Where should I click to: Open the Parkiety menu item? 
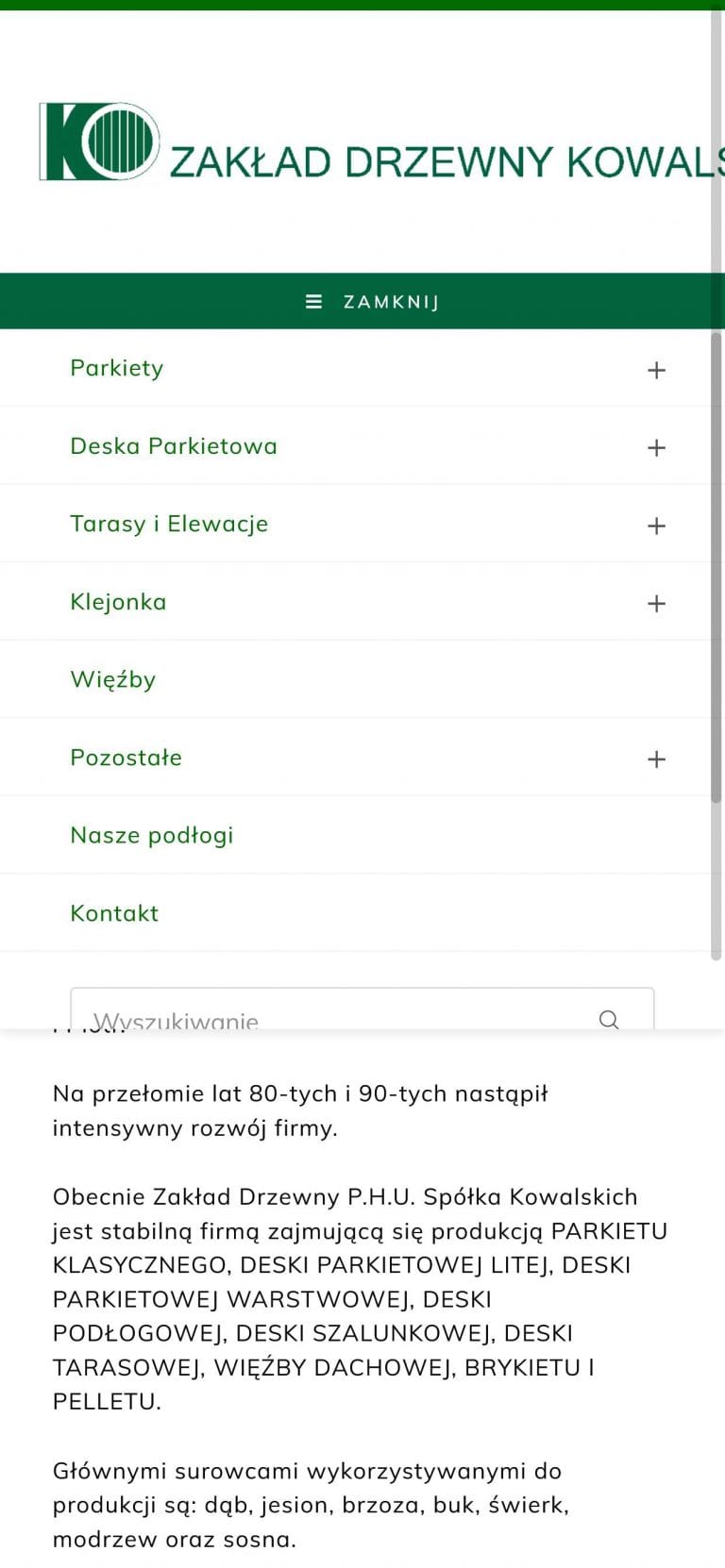pyautogui.click(x=117, y=368)
